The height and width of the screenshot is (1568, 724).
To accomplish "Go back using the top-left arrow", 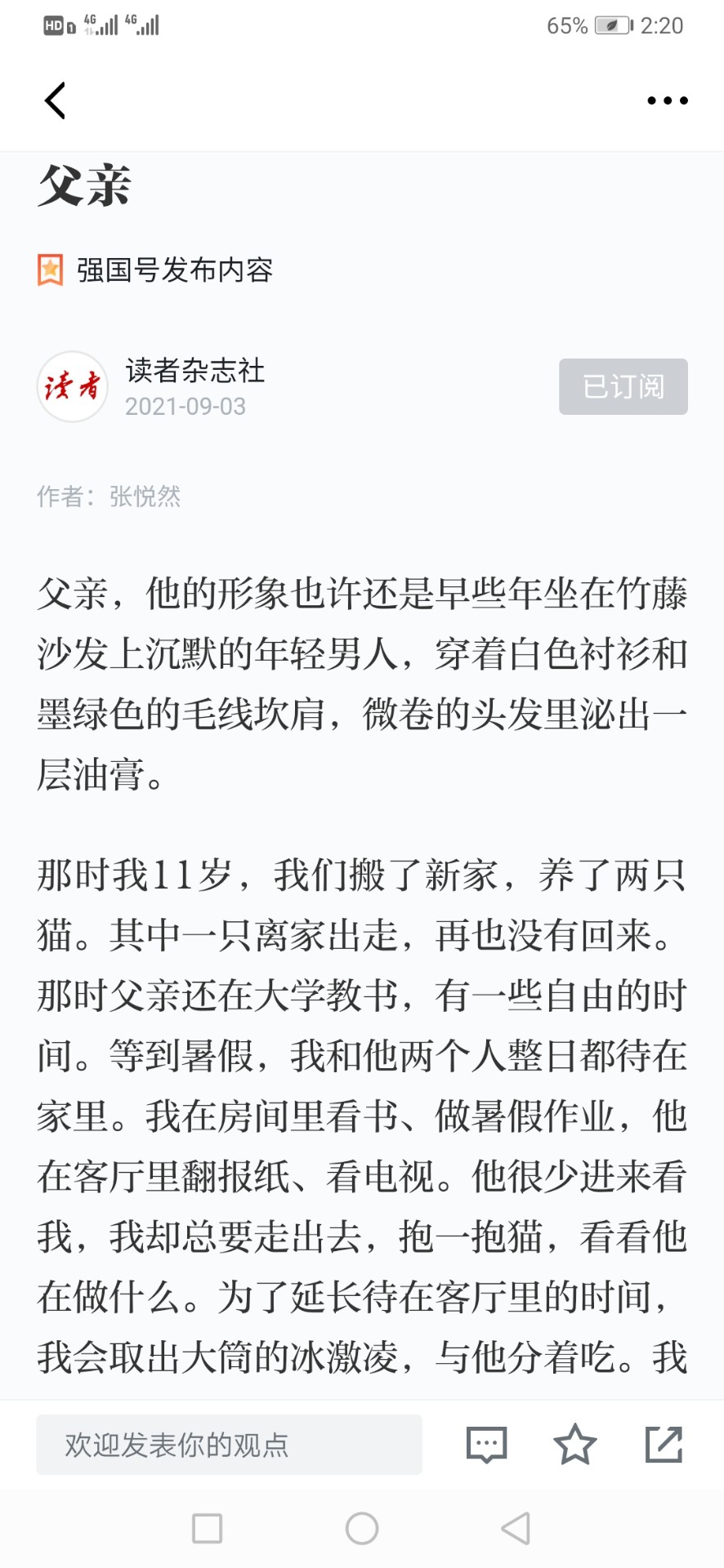I will [55, 101].
